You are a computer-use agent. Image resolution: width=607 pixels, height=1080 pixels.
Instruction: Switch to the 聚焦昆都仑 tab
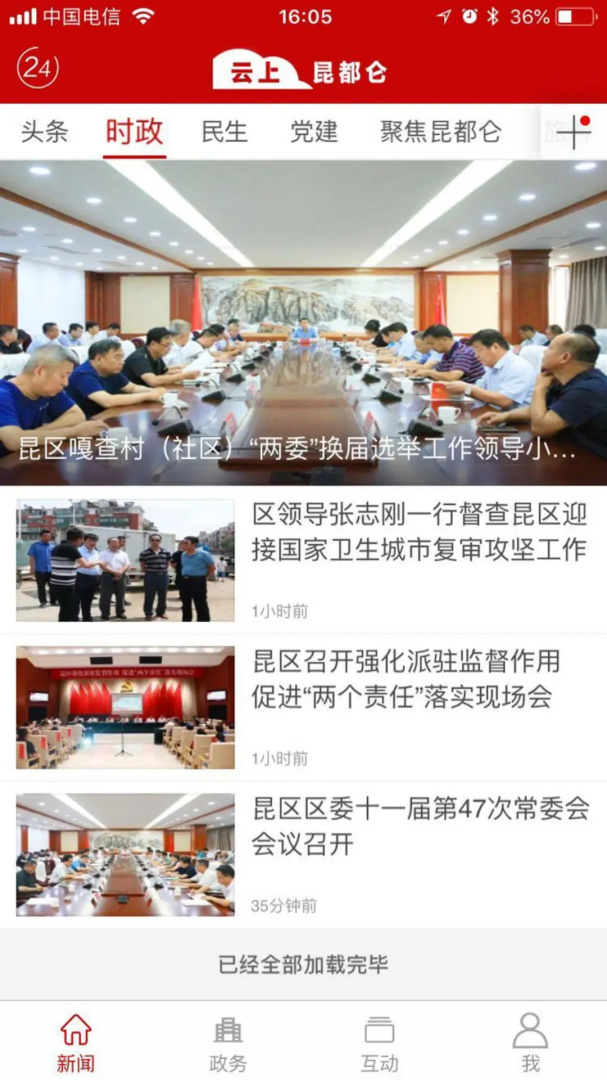[440, 132]
